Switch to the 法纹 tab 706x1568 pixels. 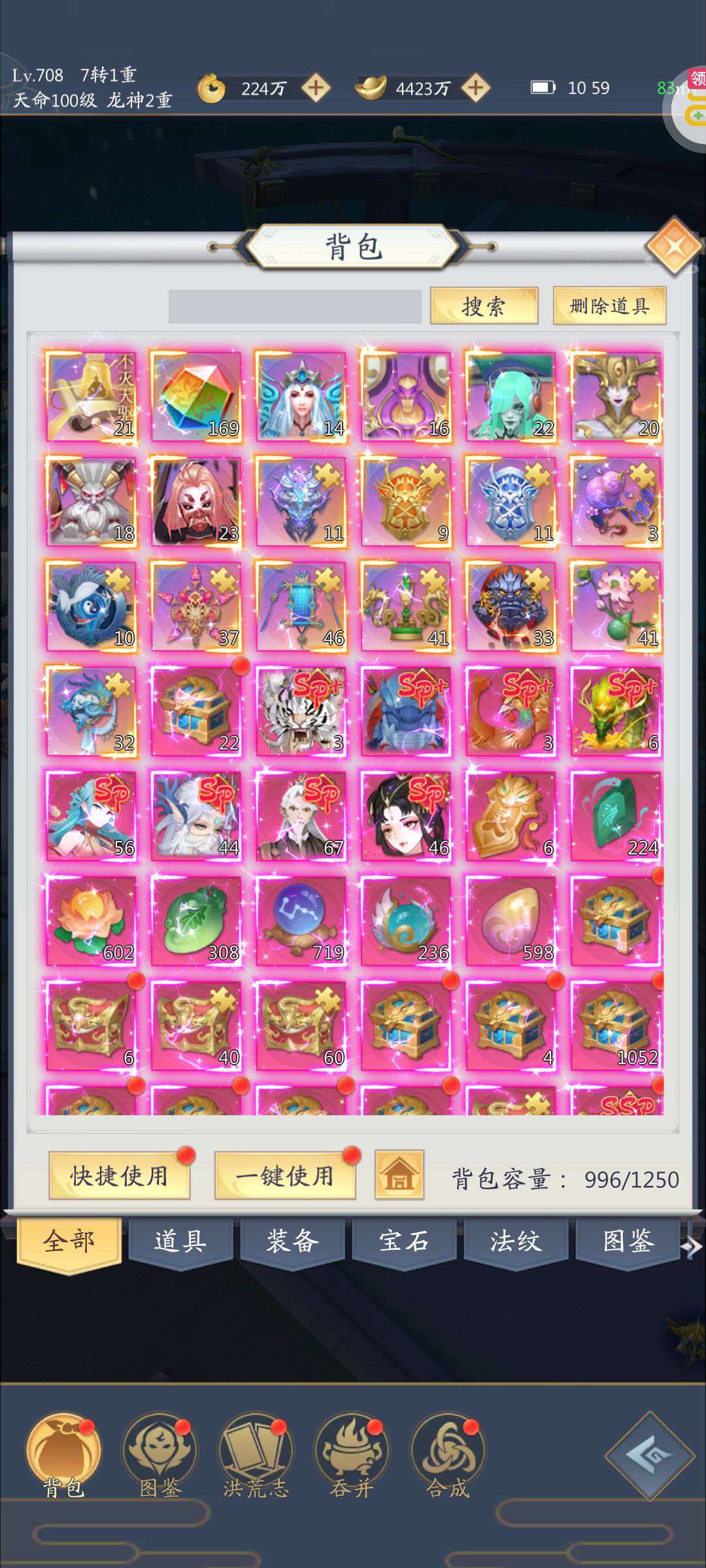pyautogui.click(x=516, y=1241)
